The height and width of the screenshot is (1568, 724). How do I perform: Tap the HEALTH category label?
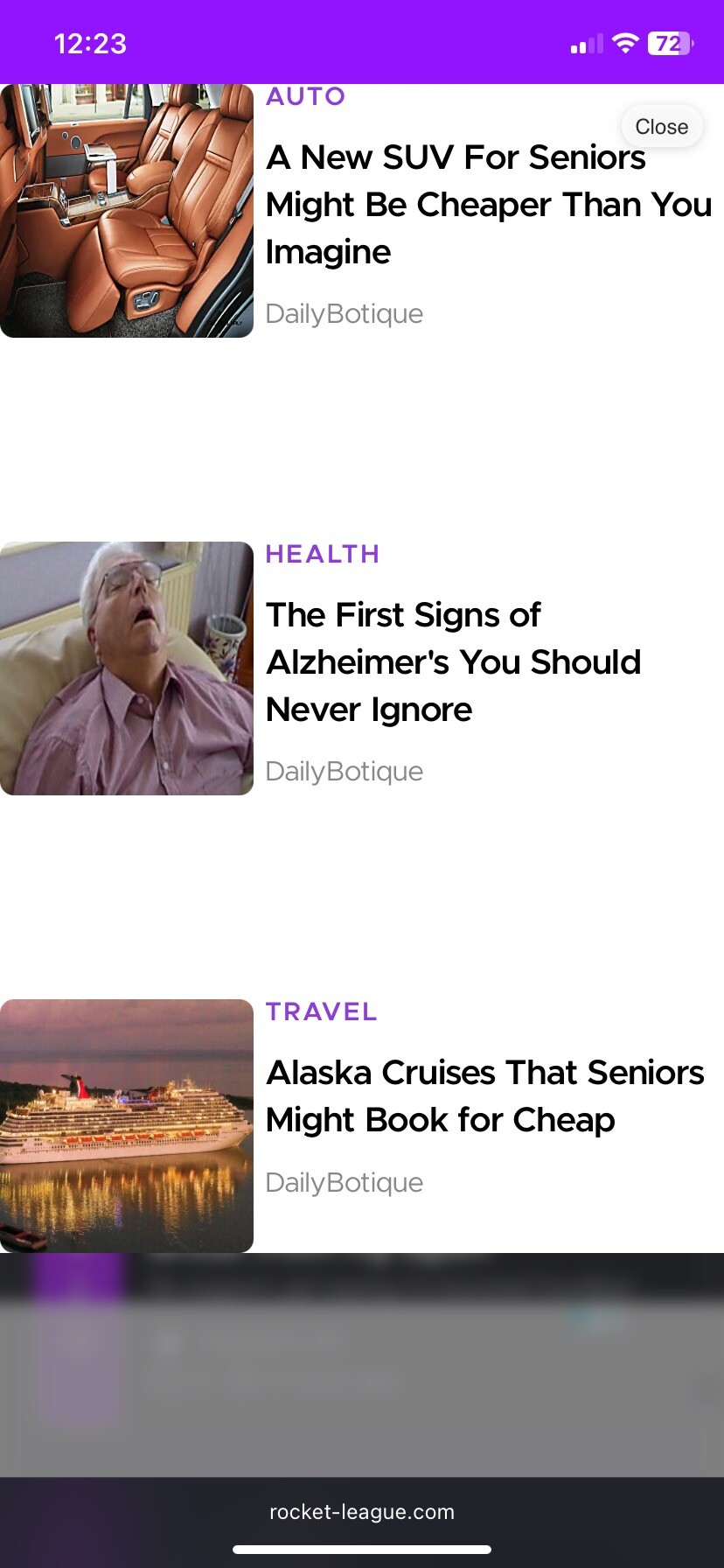click(x=323, y=553)
